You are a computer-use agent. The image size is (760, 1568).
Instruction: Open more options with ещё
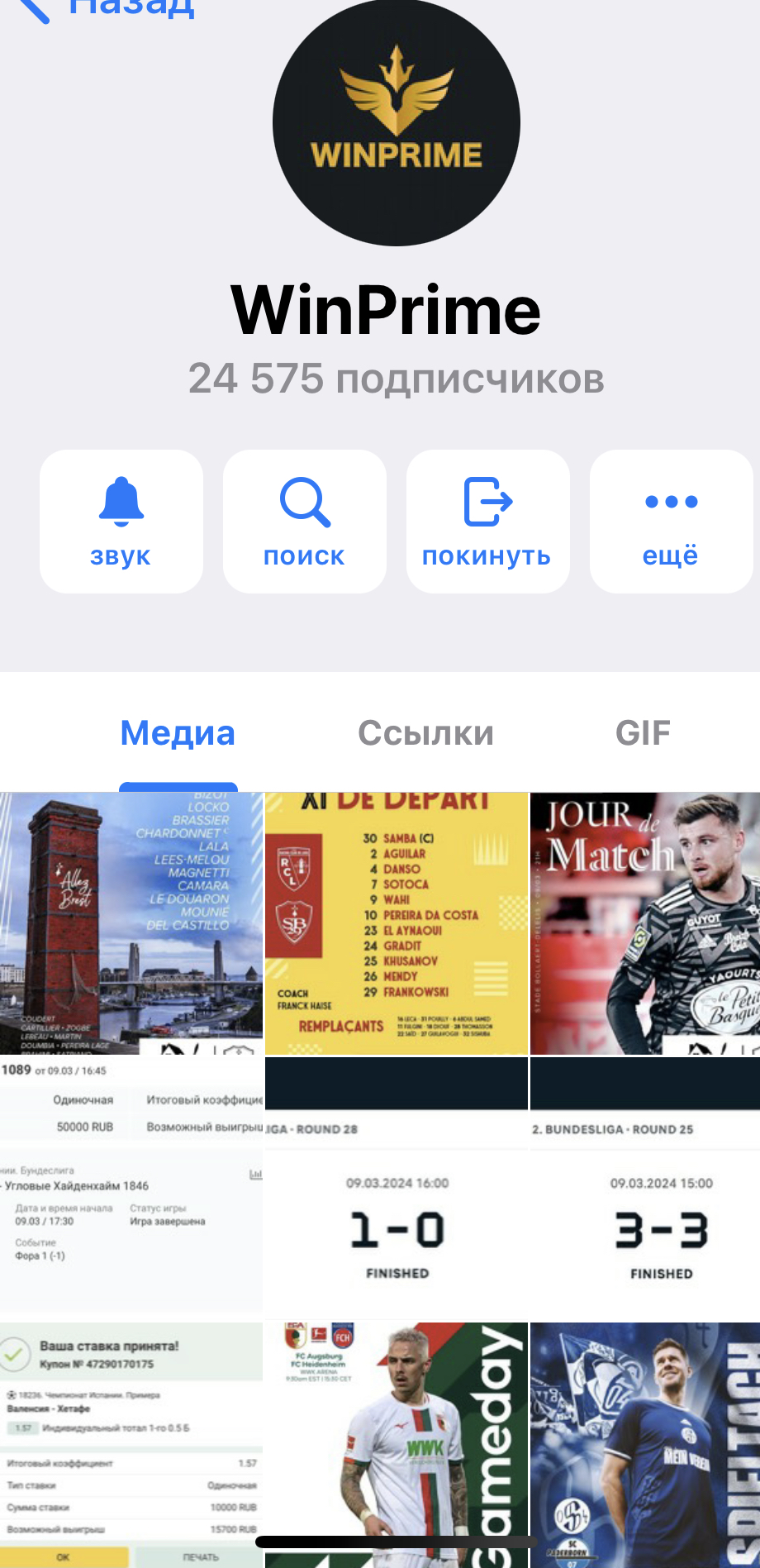point(671,522)
